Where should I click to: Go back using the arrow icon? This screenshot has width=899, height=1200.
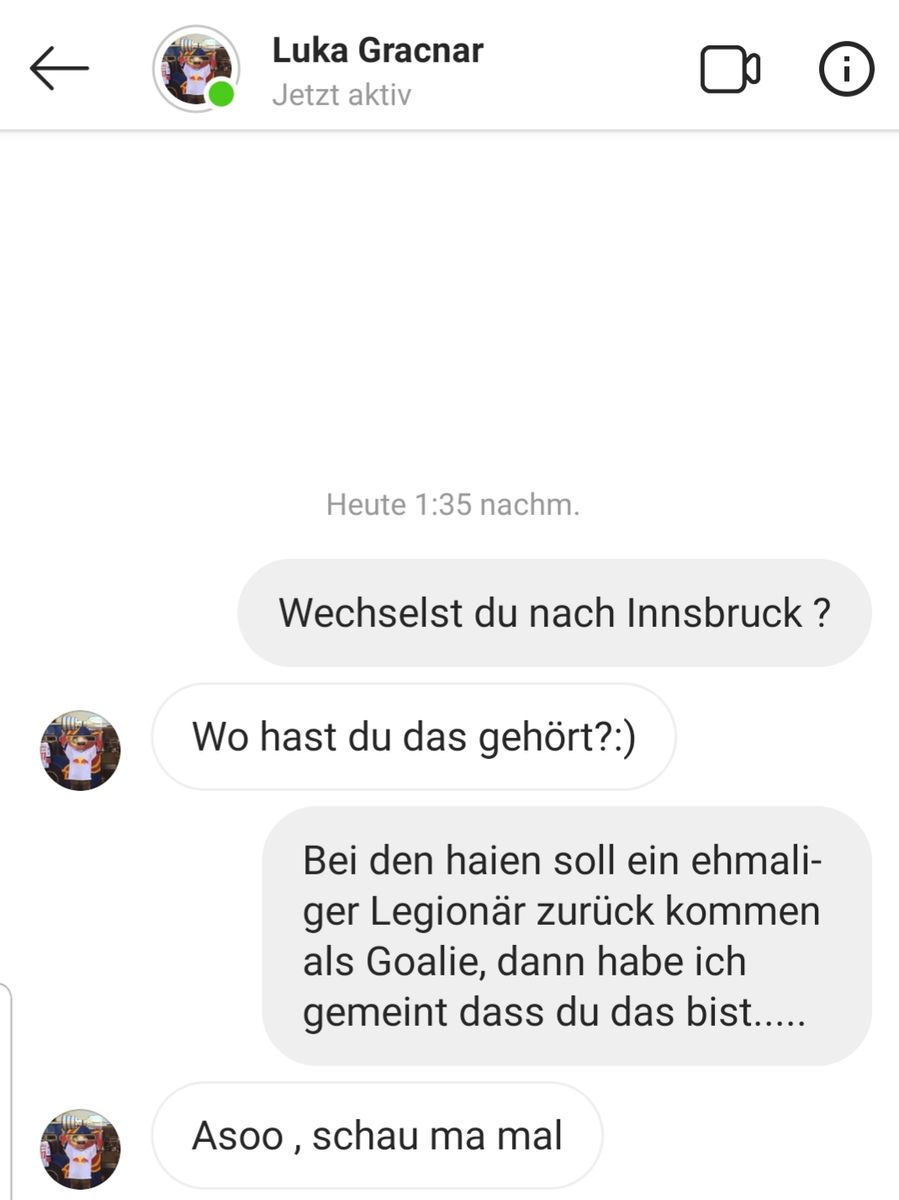pos(59,69)
